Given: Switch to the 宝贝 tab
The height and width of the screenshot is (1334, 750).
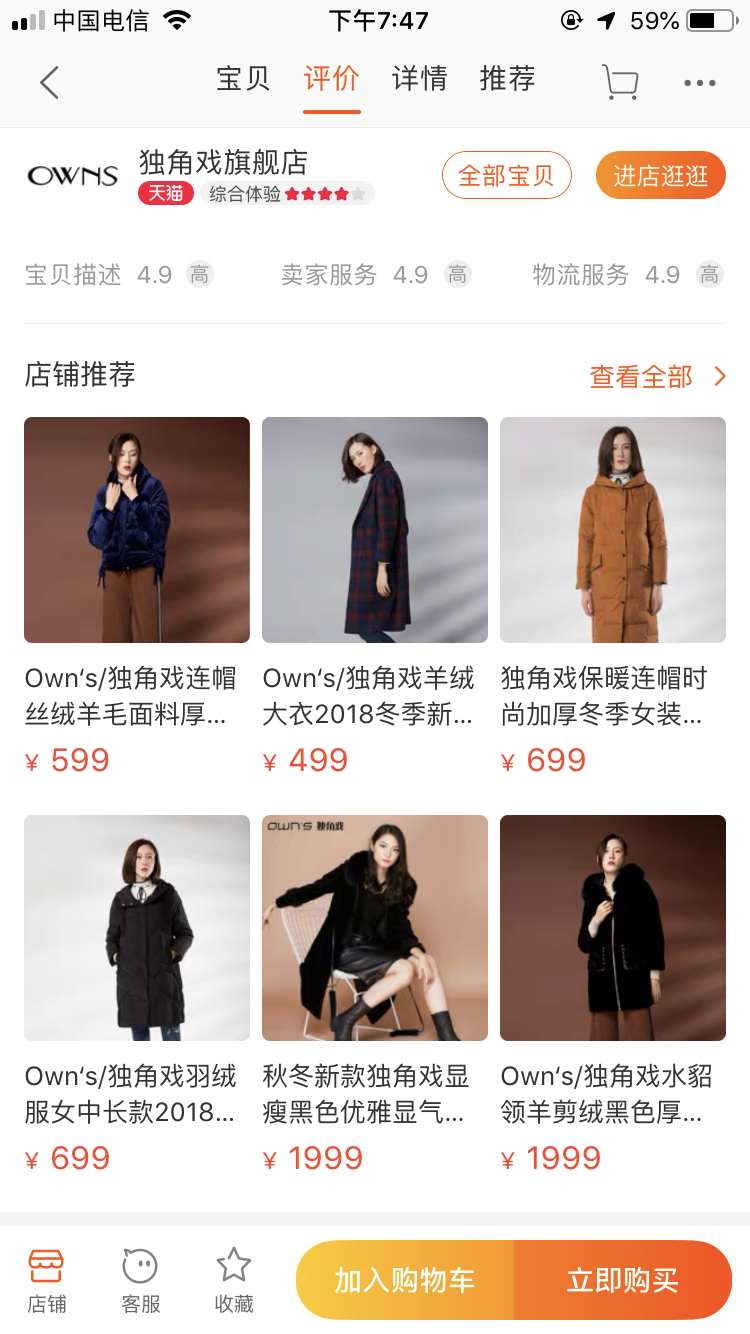Looking at the screenshot, I should [x=243, y=79].
